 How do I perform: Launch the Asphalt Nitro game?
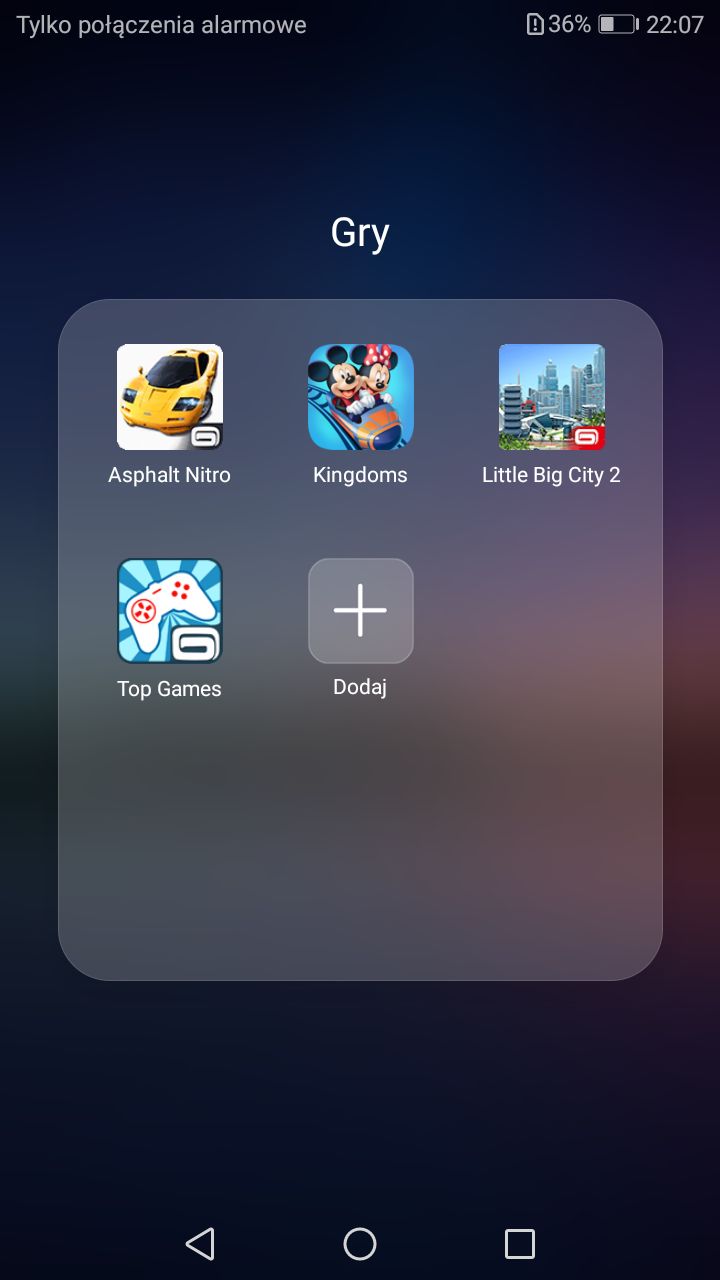(169, 397)
